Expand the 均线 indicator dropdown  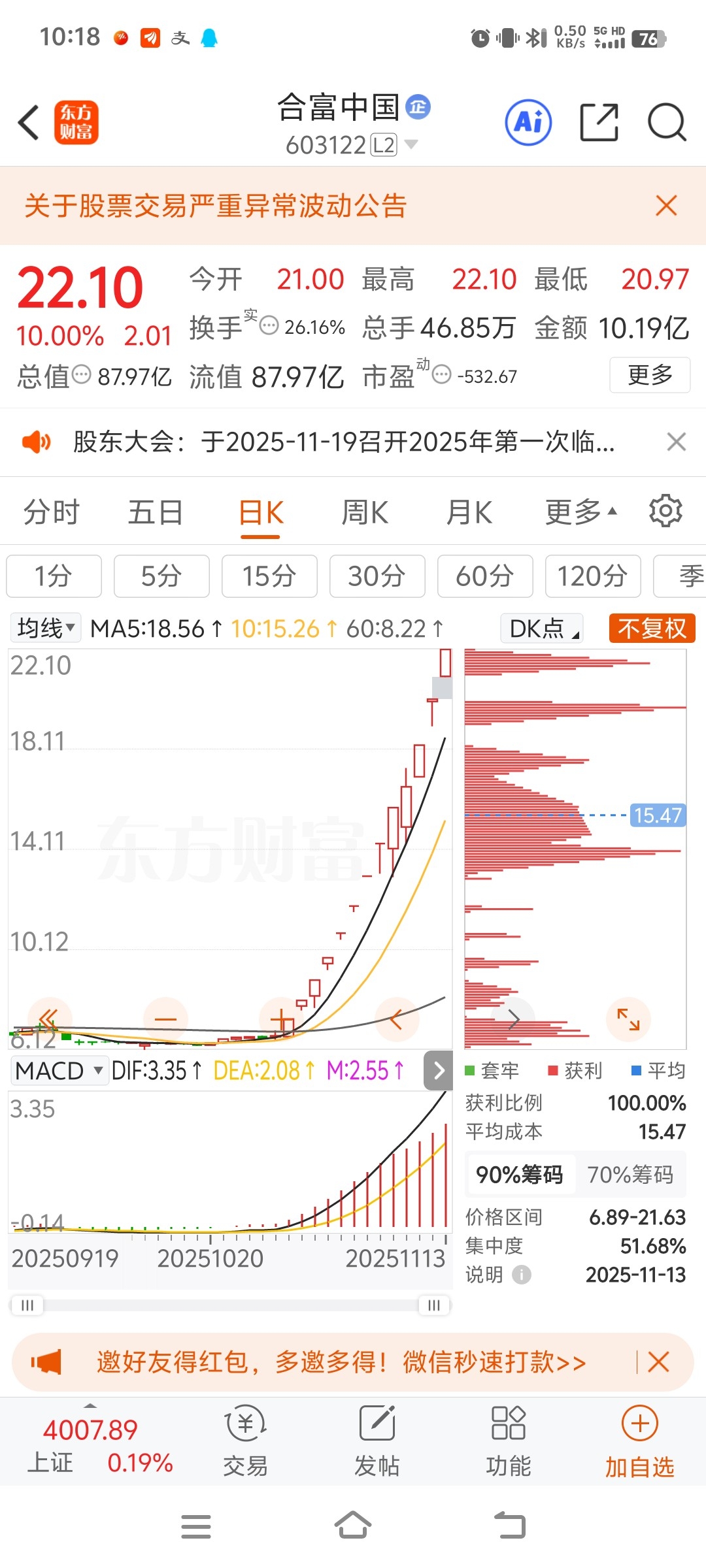tap(46, 629)
